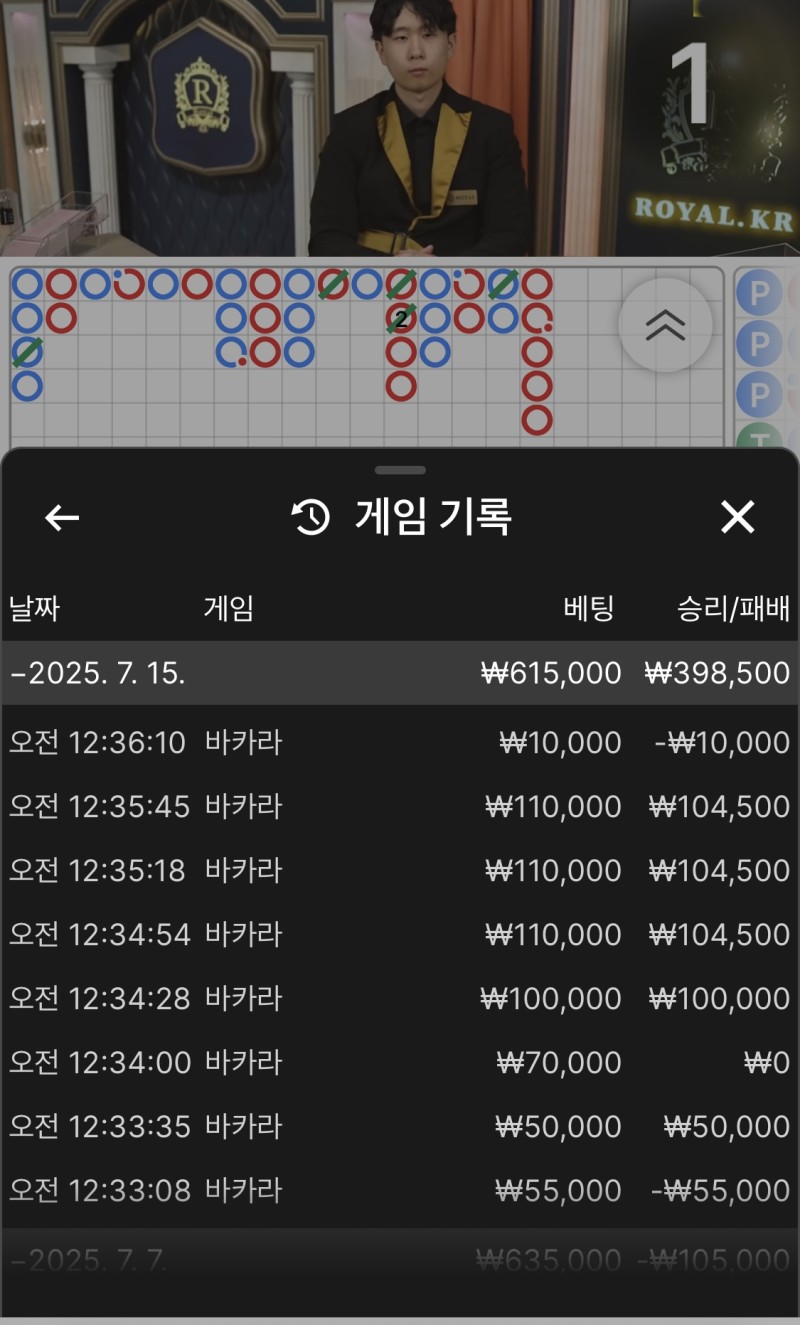View details of 오전 12:35:18 game
Viewport: 800px width, 1325px height.
click(400, 871)
